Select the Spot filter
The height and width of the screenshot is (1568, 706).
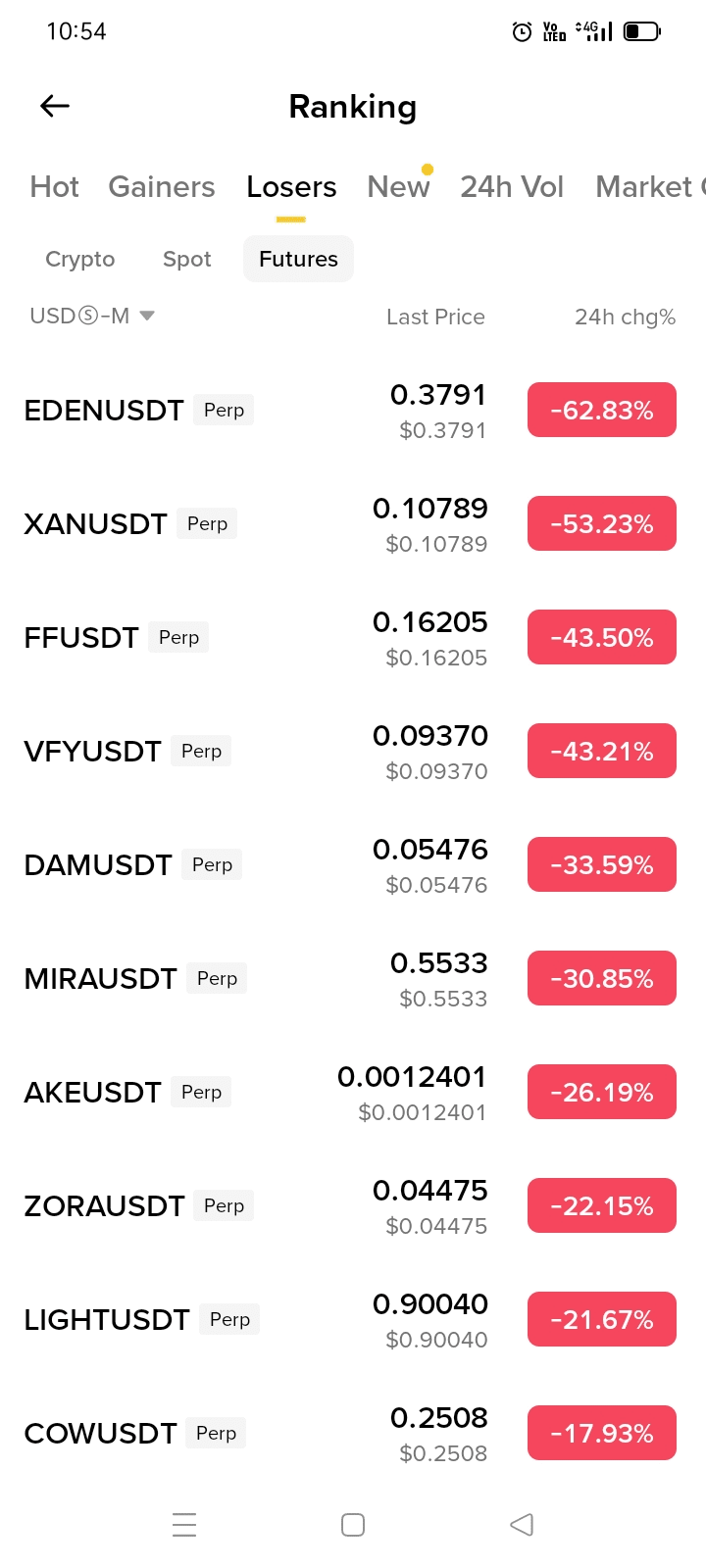click(x=186, y=259)
